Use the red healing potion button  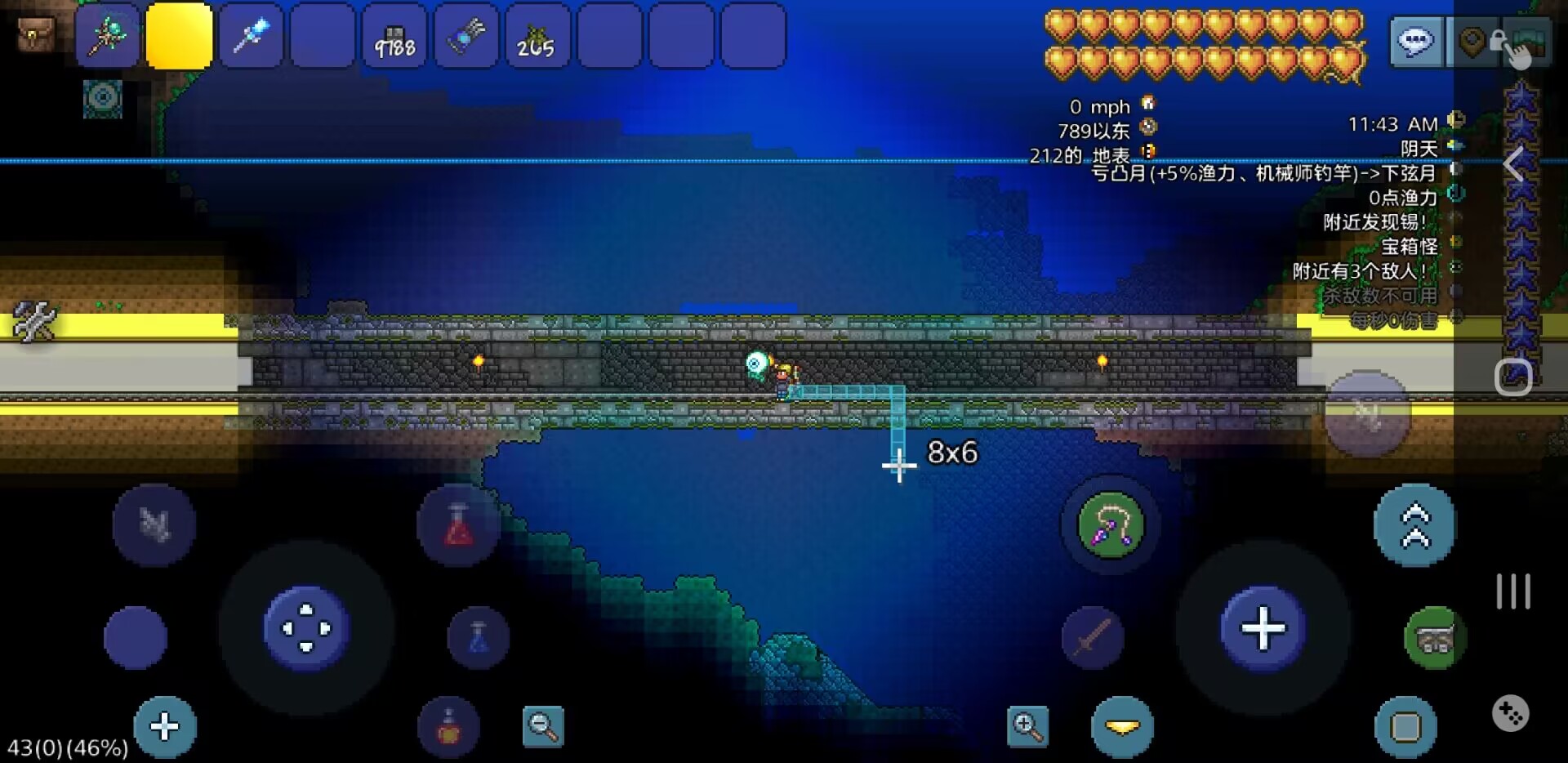pyautogui.click(x=458, y=525)
